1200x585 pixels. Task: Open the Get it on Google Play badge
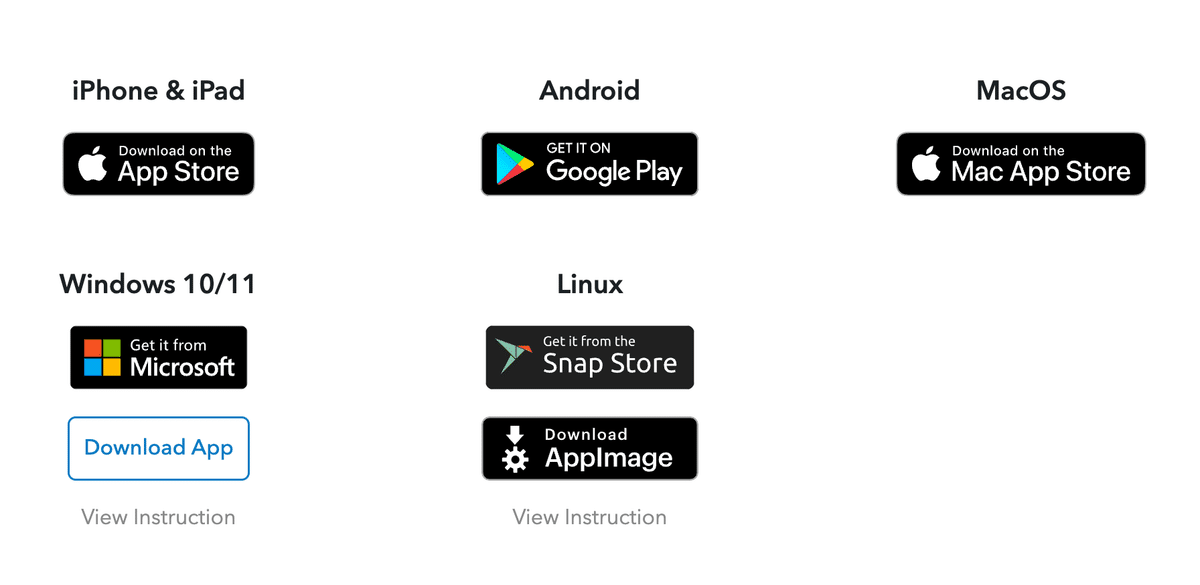[589, 164]
